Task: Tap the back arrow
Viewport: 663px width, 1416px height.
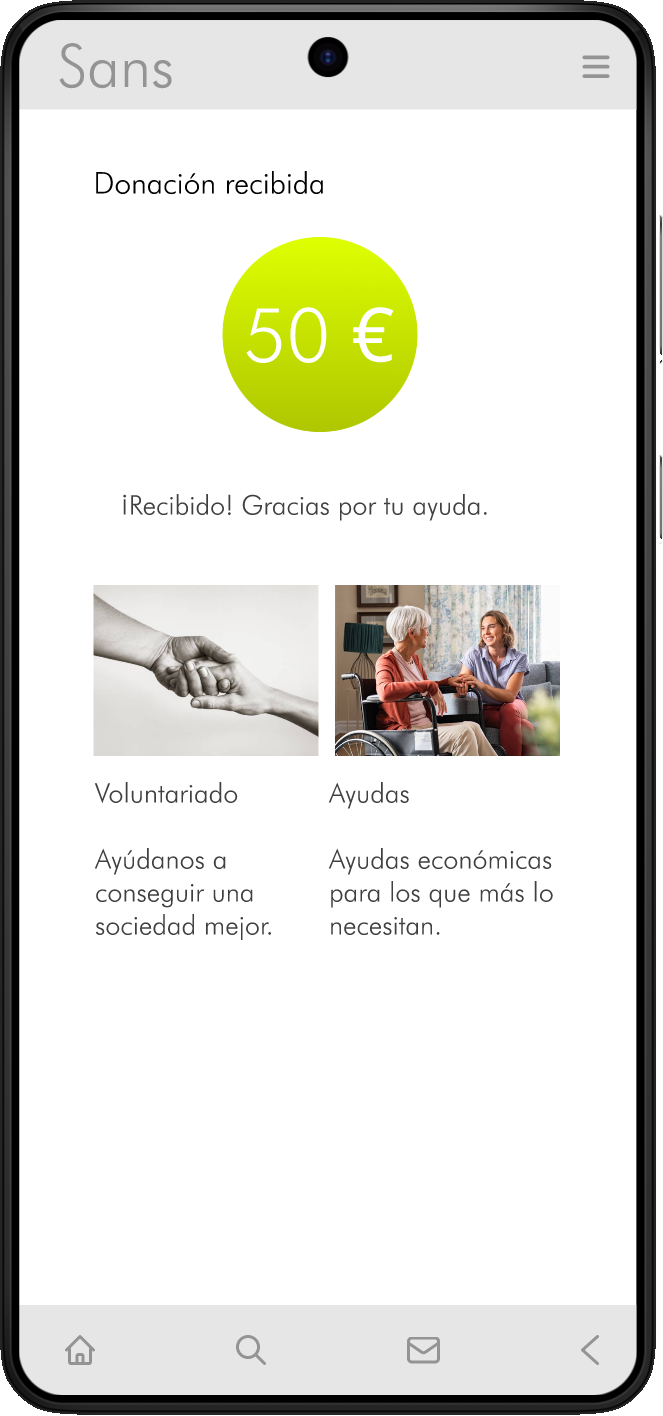Action: pyautogui.click(x=590, y=1350)
